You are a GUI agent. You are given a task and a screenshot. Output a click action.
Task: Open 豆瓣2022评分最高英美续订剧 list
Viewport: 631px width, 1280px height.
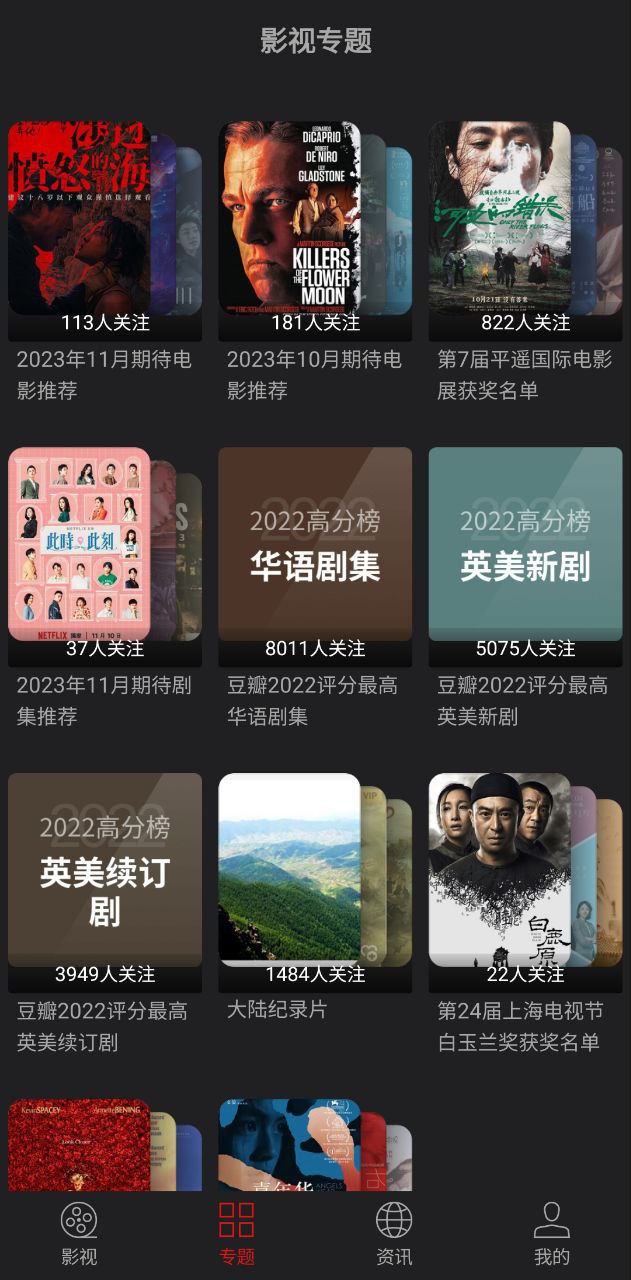point(105,880)
